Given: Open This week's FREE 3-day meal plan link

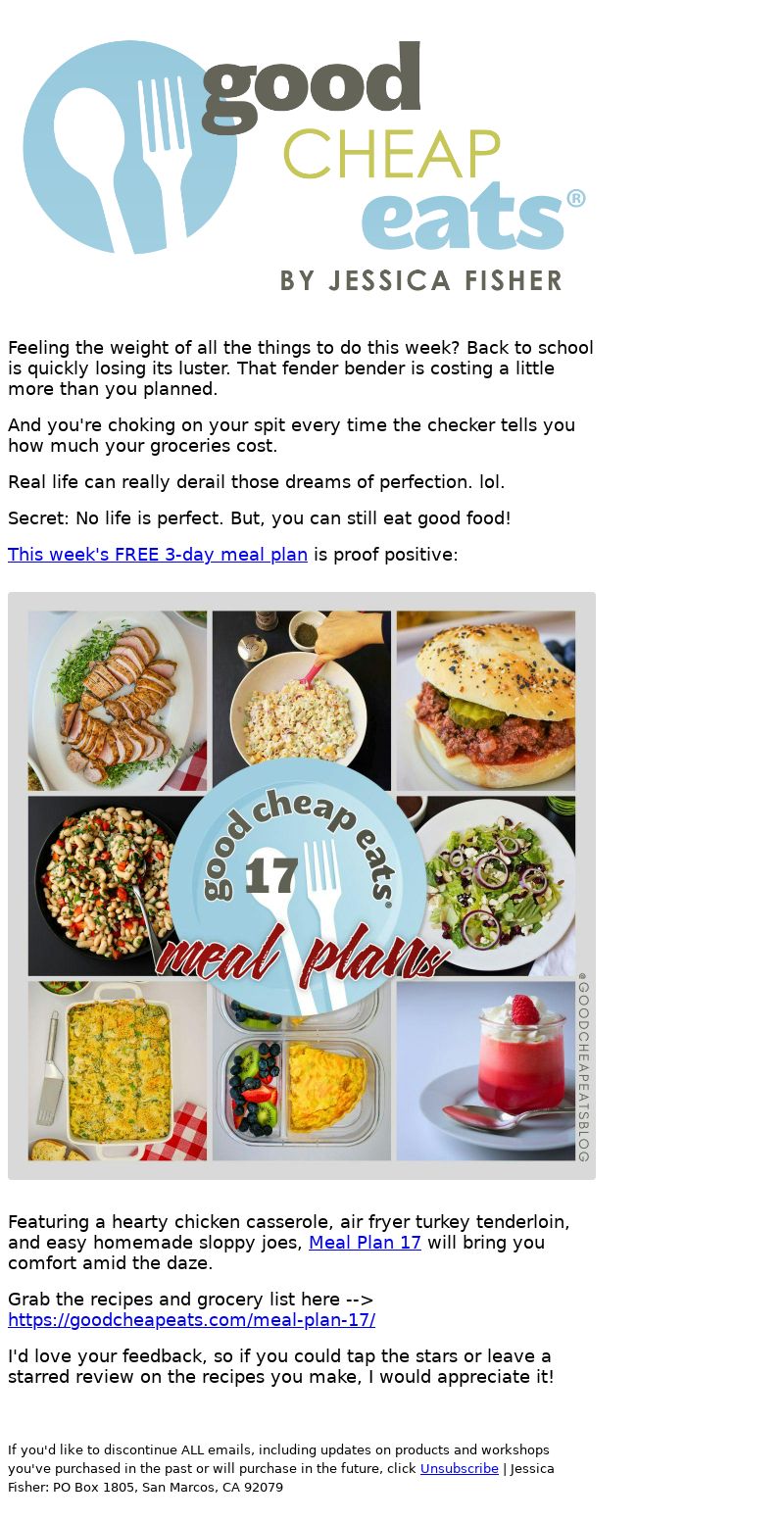Looking at the screenshot, I should point(158,555).
